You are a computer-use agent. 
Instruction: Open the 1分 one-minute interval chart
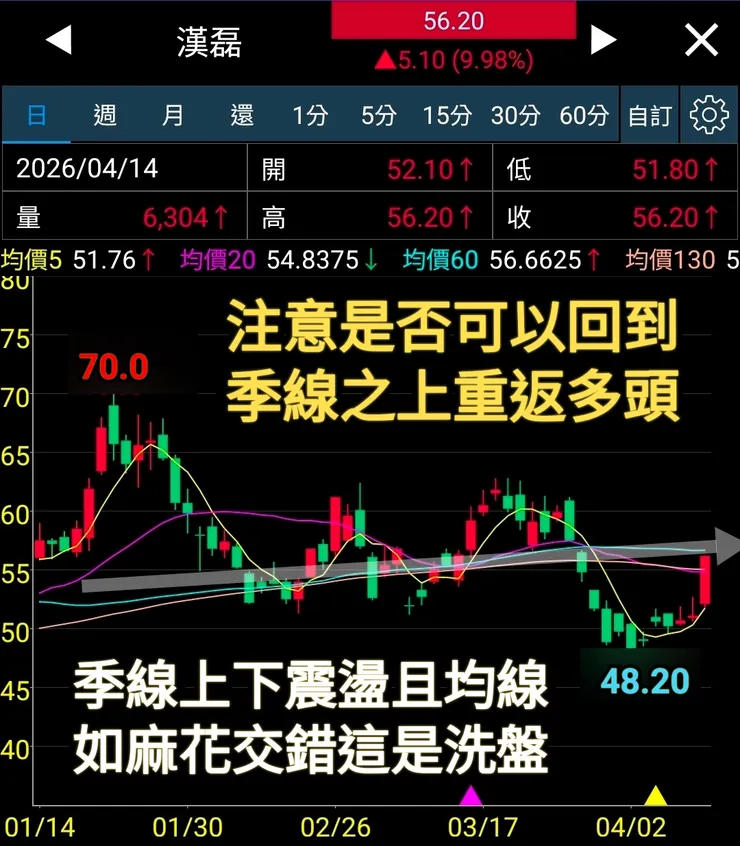[x=311, y=114]
